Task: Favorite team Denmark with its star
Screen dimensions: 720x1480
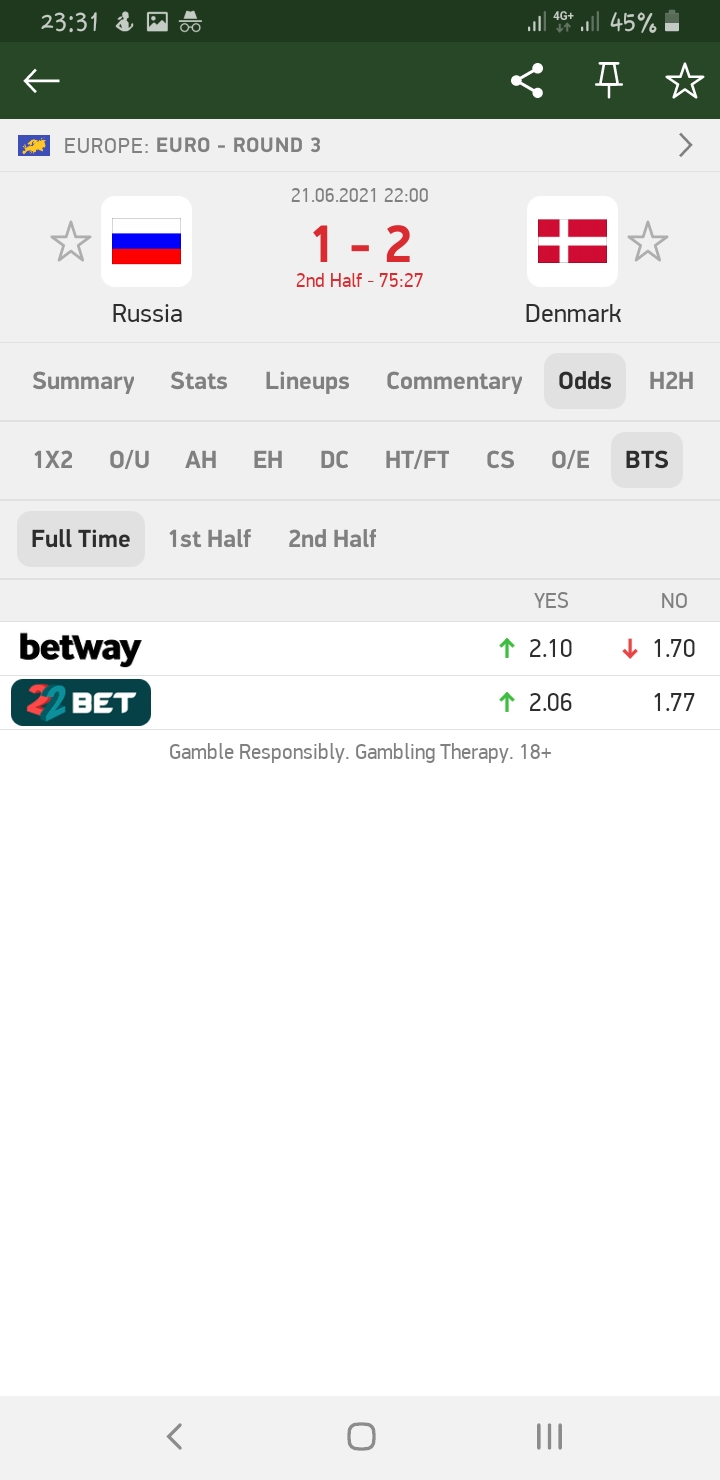Action: click(x=648, y=243)
